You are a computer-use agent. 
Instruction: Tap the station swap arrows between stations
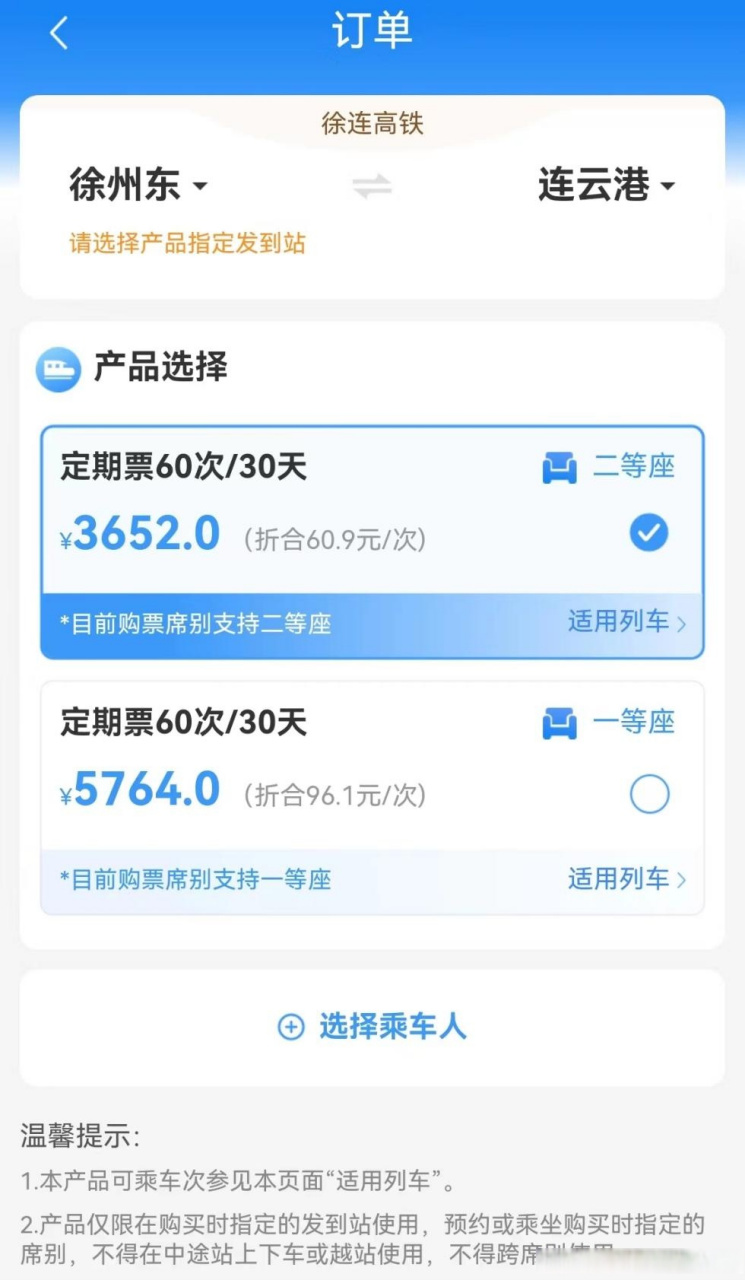click(372, 187)
